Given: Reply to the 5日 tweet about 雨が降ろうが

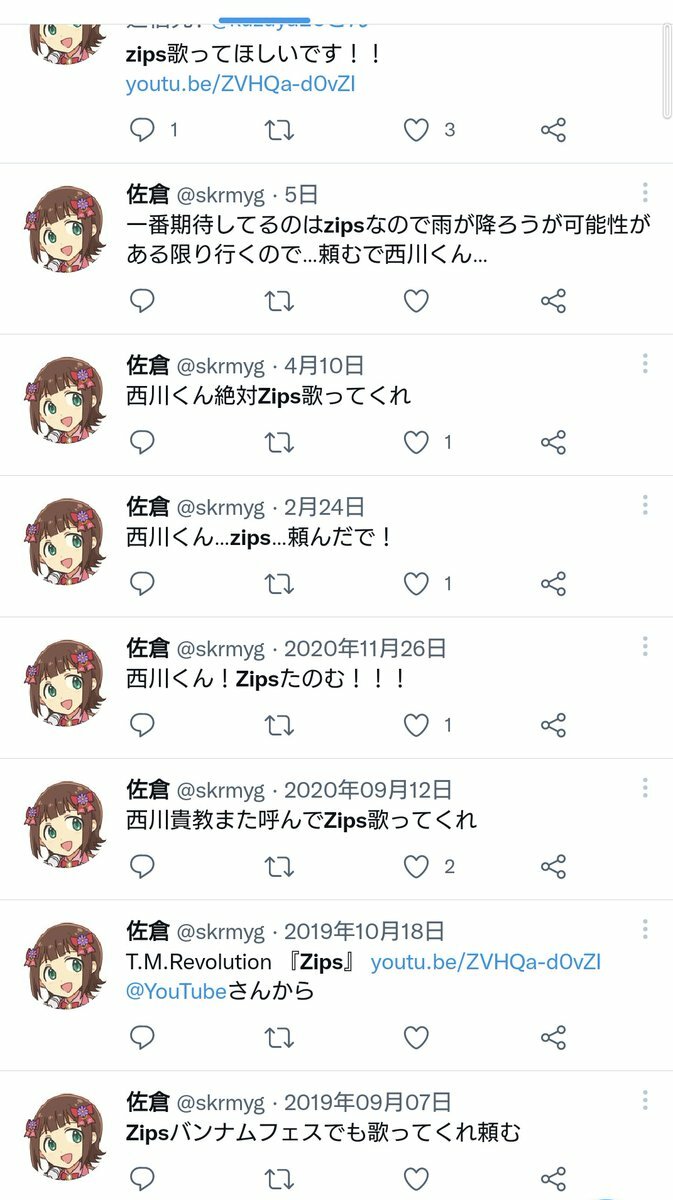Looking at the screenshot, I should [x=143, y=301].
